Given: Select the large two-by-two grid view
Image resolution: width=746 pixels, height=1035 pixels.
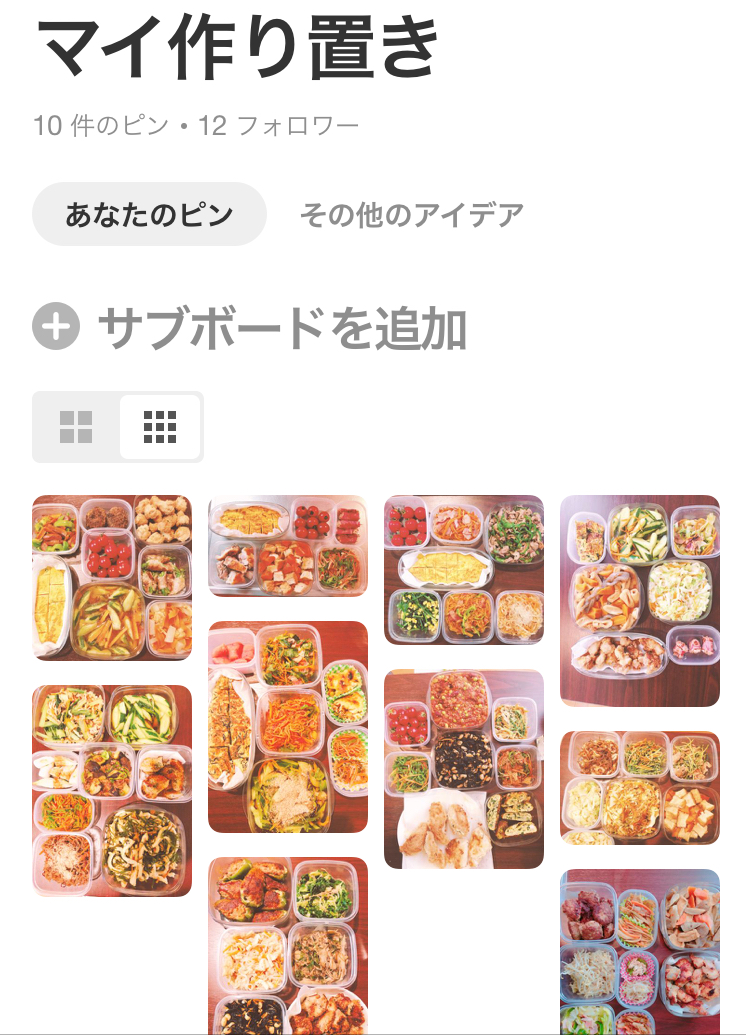Looking at the screenshot, I should pos(76,427).
